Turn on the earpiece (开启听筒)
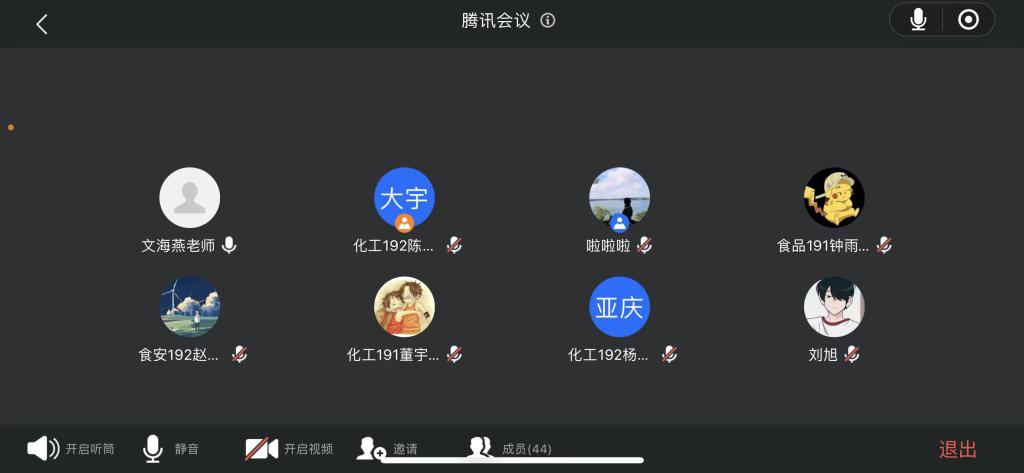Screen dimensions: 1024x473 click(x=70, y=449)
